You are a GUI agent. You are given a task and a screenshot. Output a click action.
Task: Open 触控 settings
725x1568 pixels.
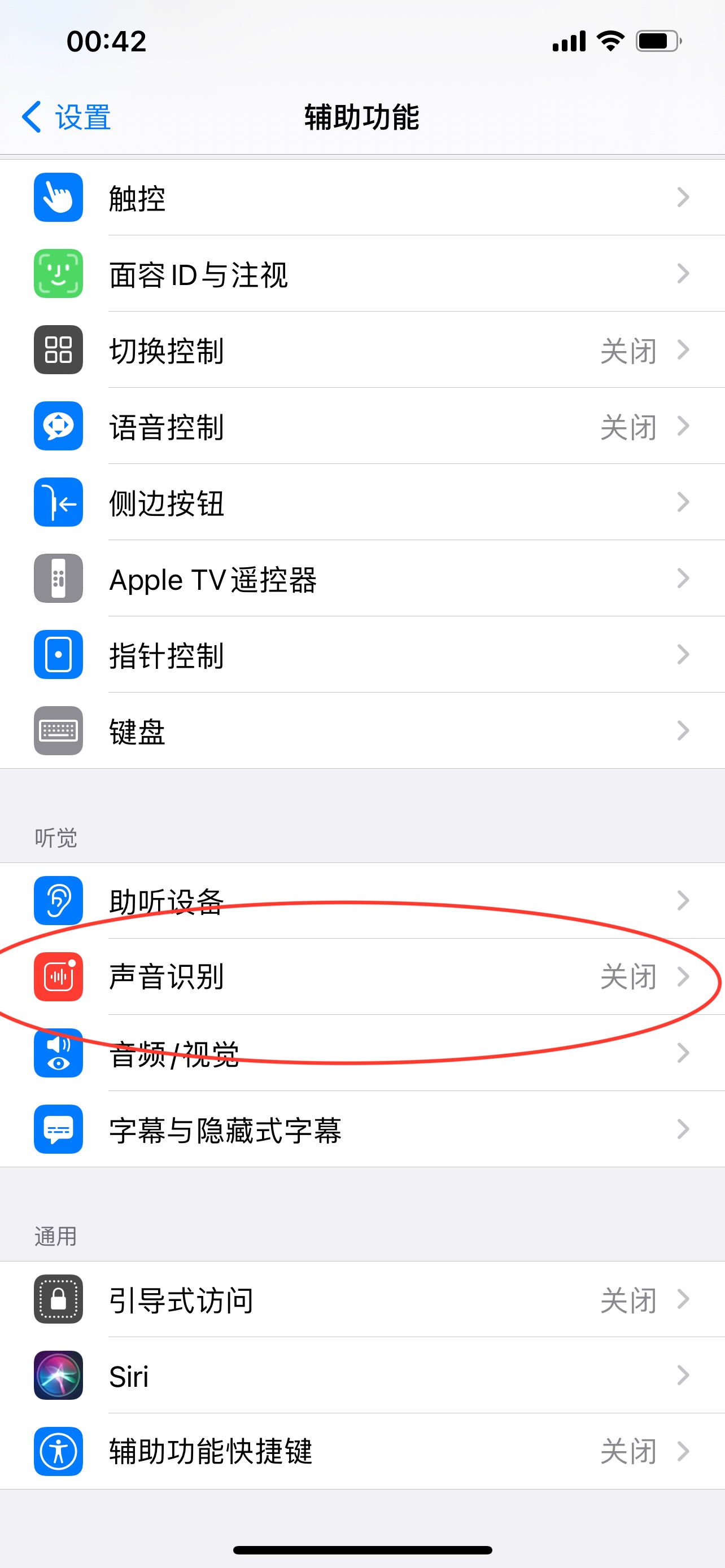pos(362,198)
